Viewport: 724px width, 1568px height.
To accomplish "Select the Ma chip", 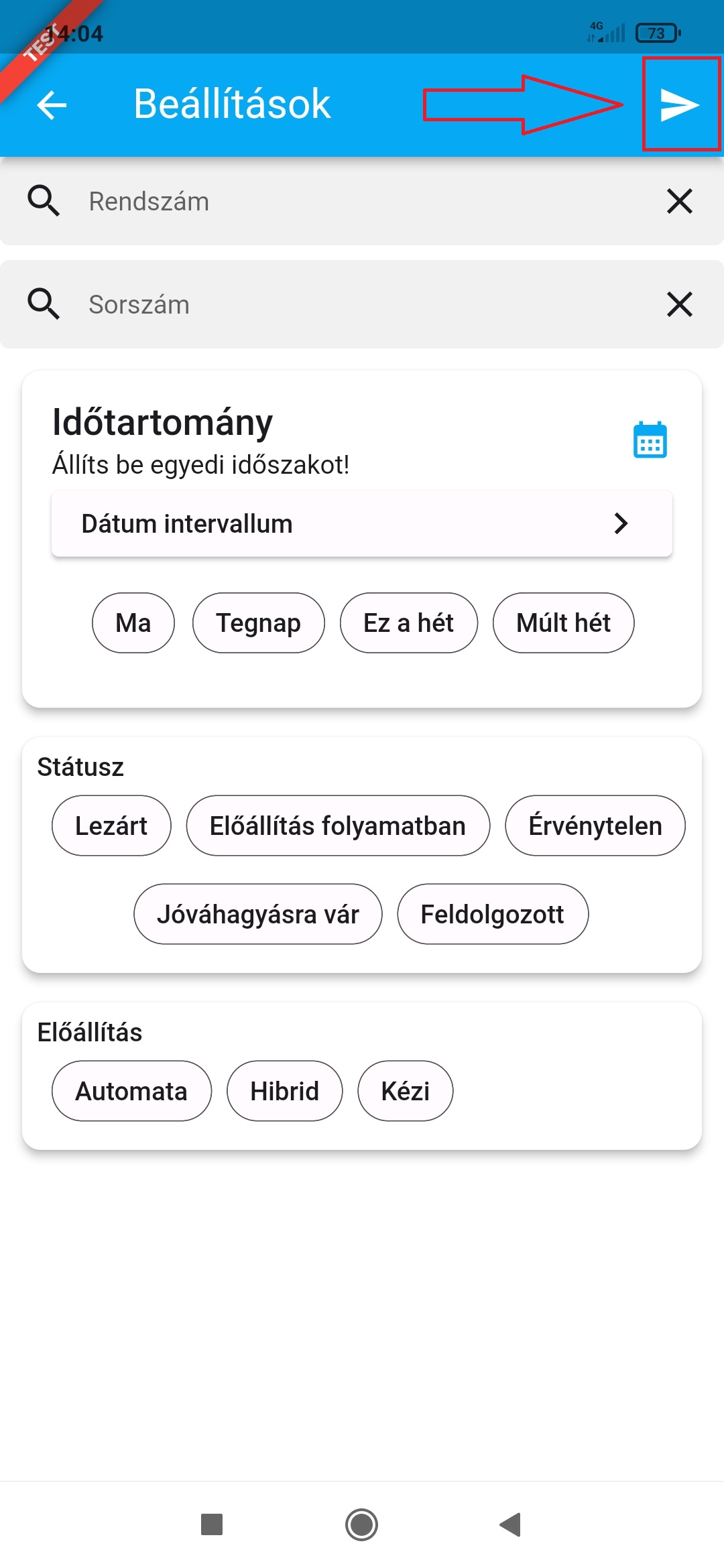I will (133, 623).
